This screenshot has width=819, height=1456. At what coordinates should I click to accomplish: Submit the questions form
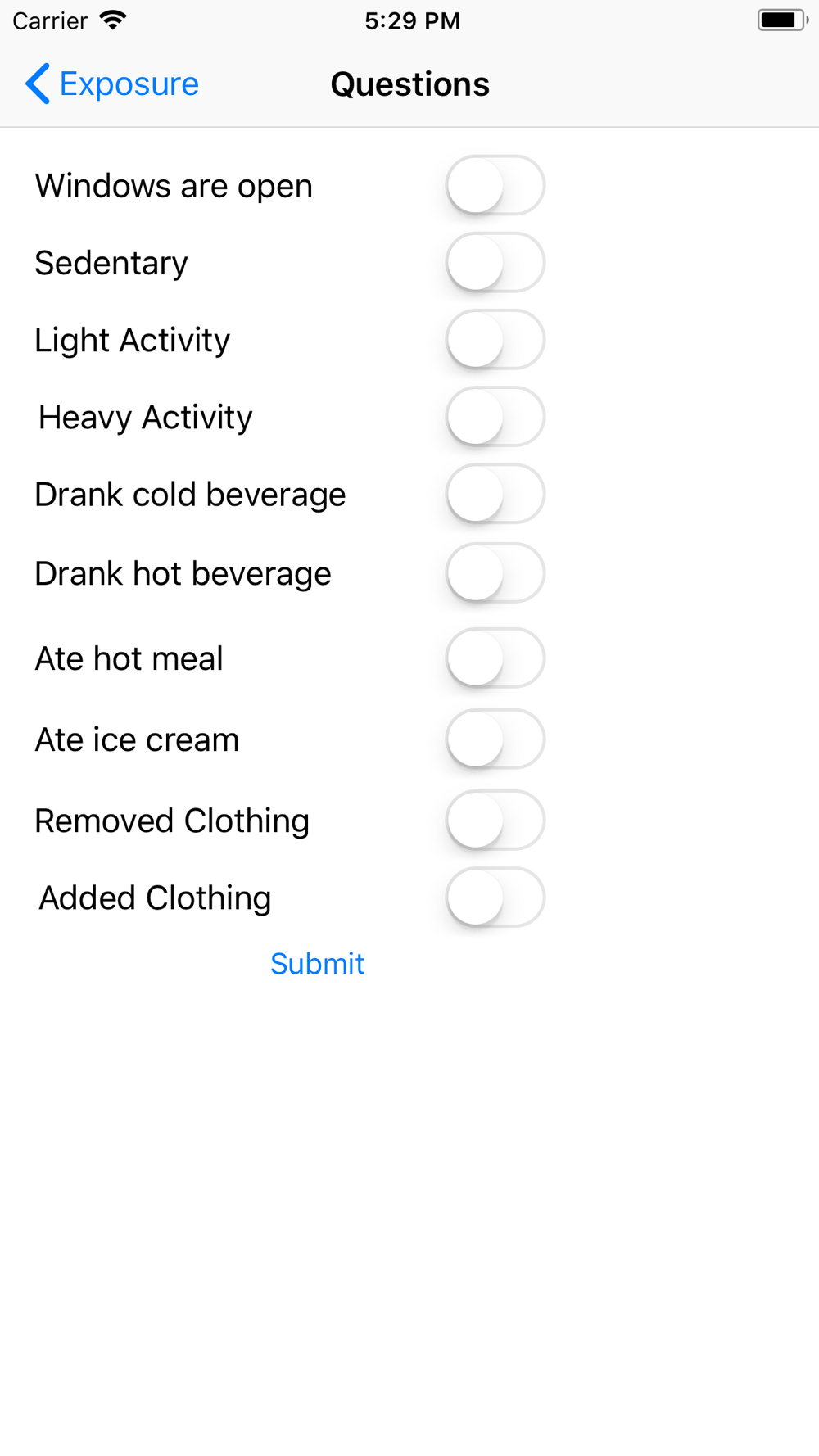tap(318, 964)
